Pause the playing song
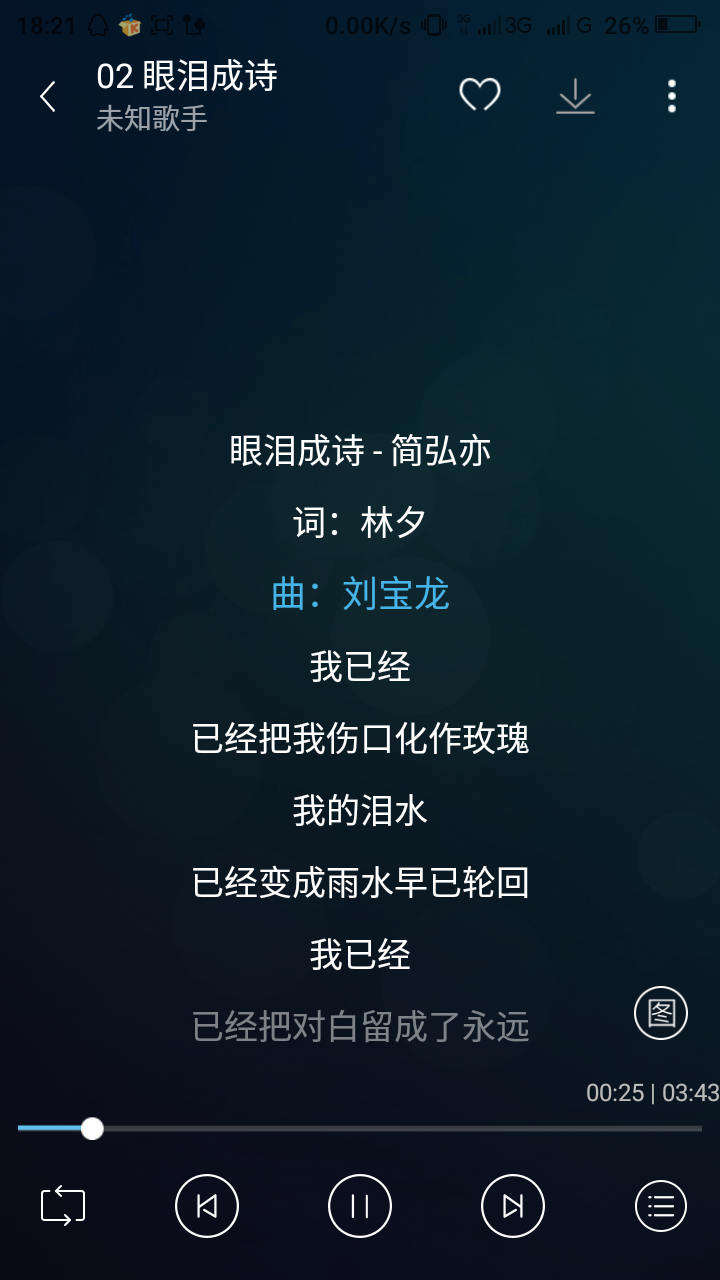 tap(360, 1206)
